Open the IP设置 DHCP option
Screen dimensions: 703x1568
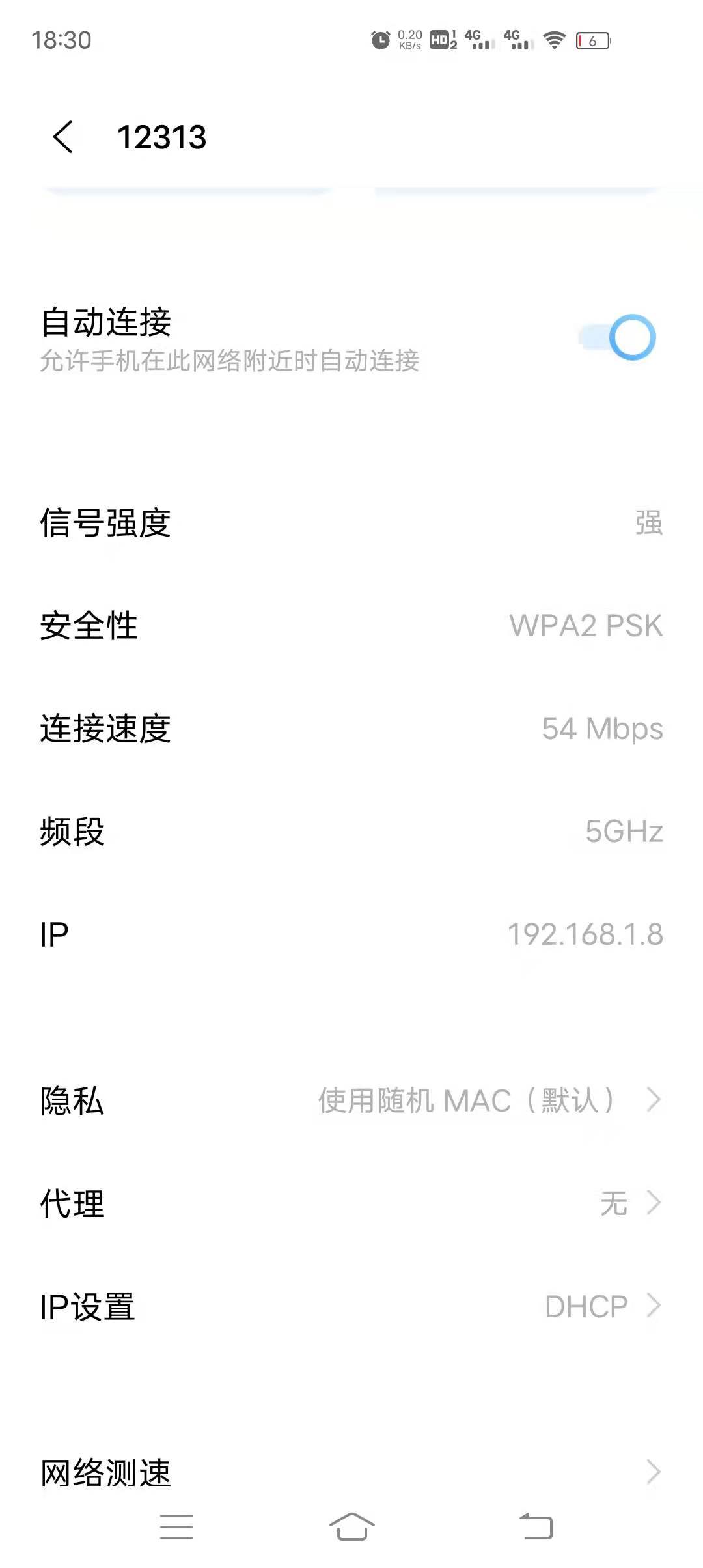[351, 1306]
